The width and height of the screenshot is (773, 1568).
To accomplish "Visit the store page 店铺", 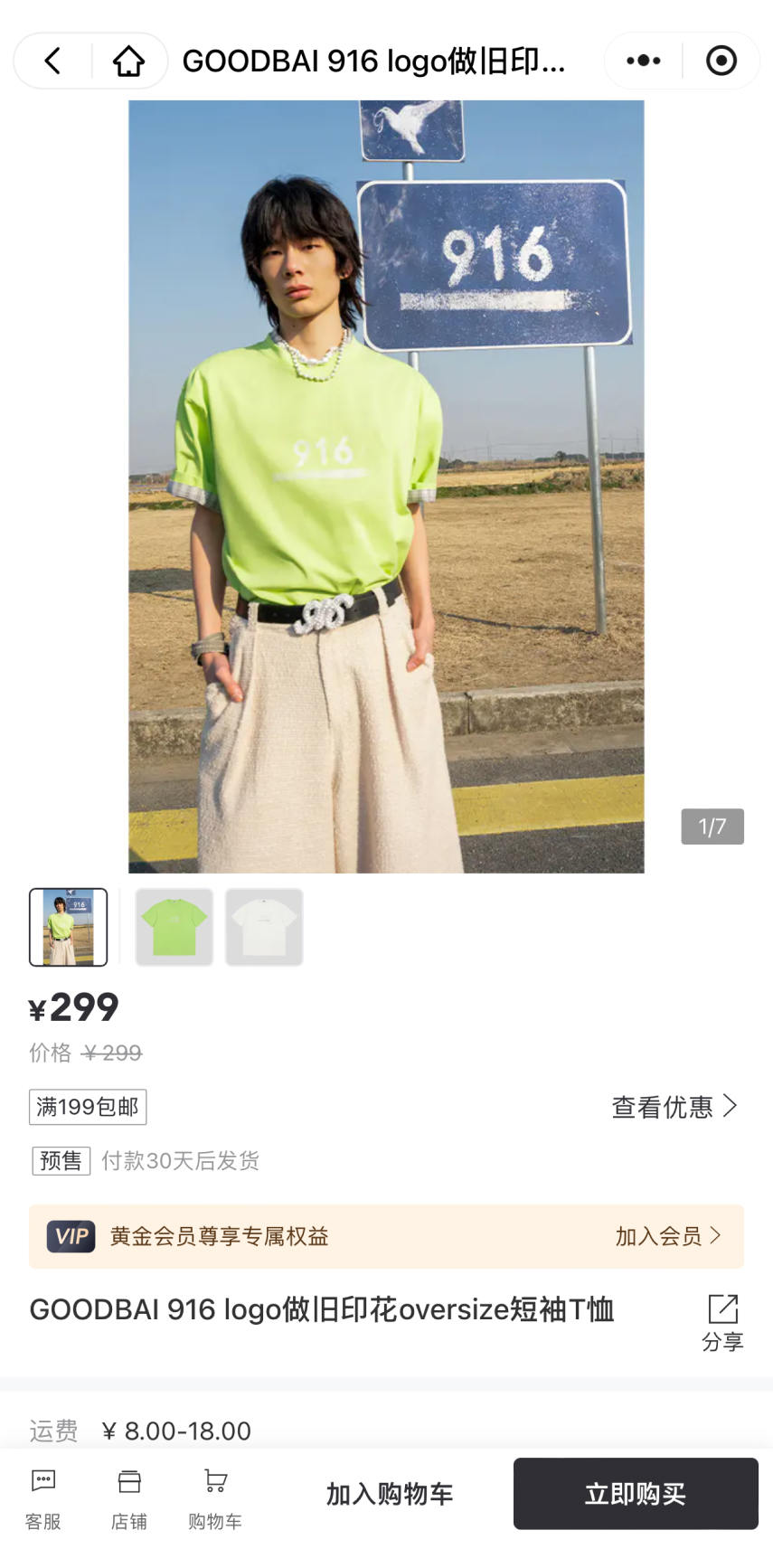I will coord(129,1497).
